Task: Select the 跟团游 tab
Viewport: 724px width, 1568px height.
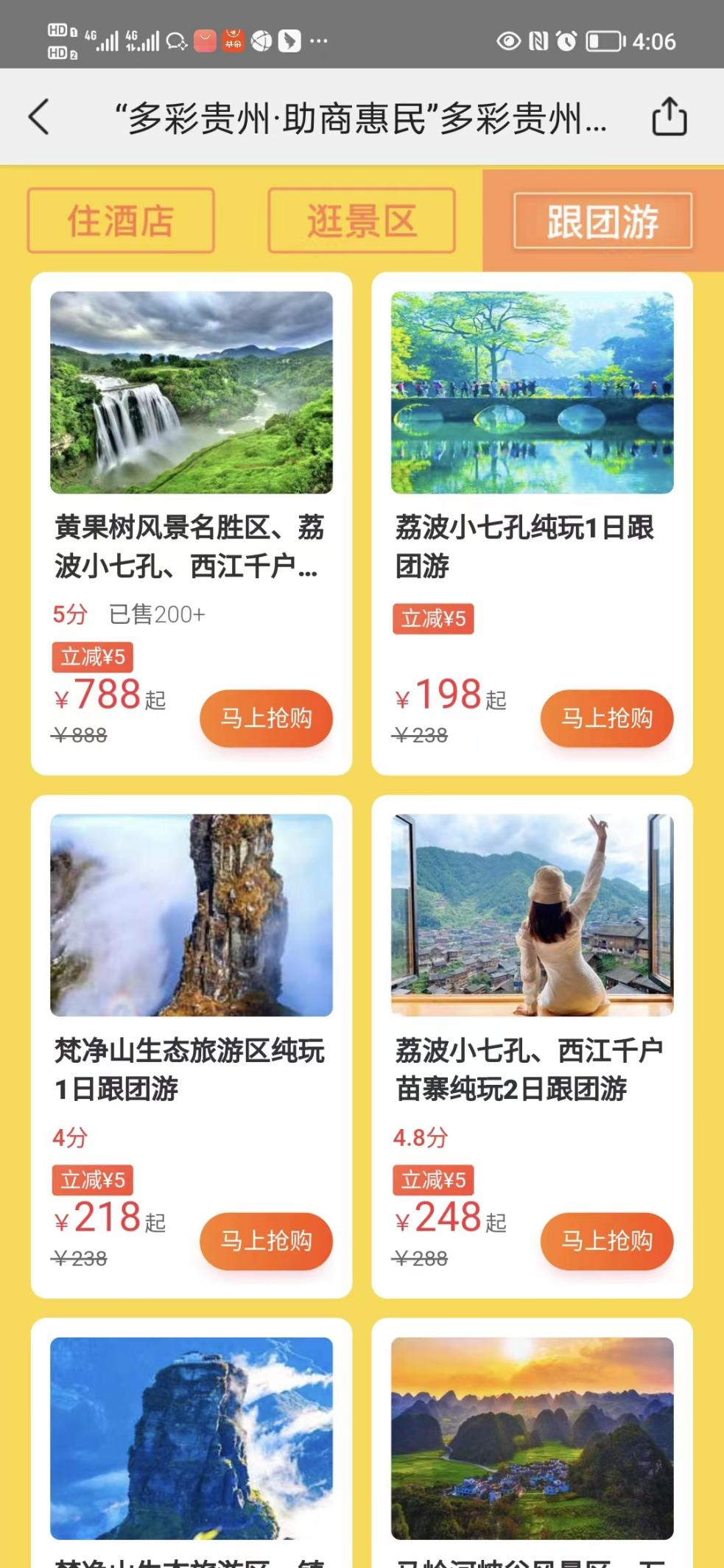Action: (x=602, y=221)
